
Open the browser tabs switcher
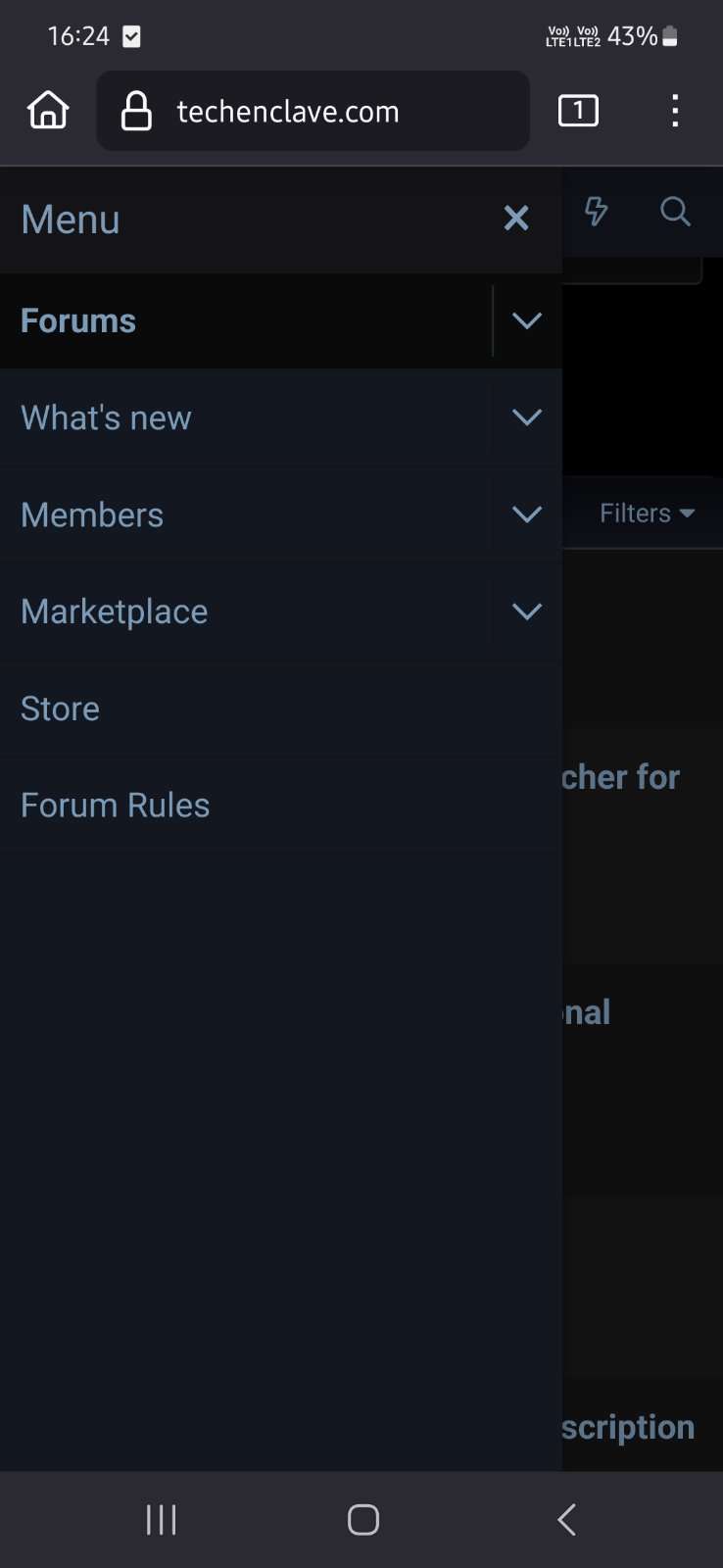[578, 111]
